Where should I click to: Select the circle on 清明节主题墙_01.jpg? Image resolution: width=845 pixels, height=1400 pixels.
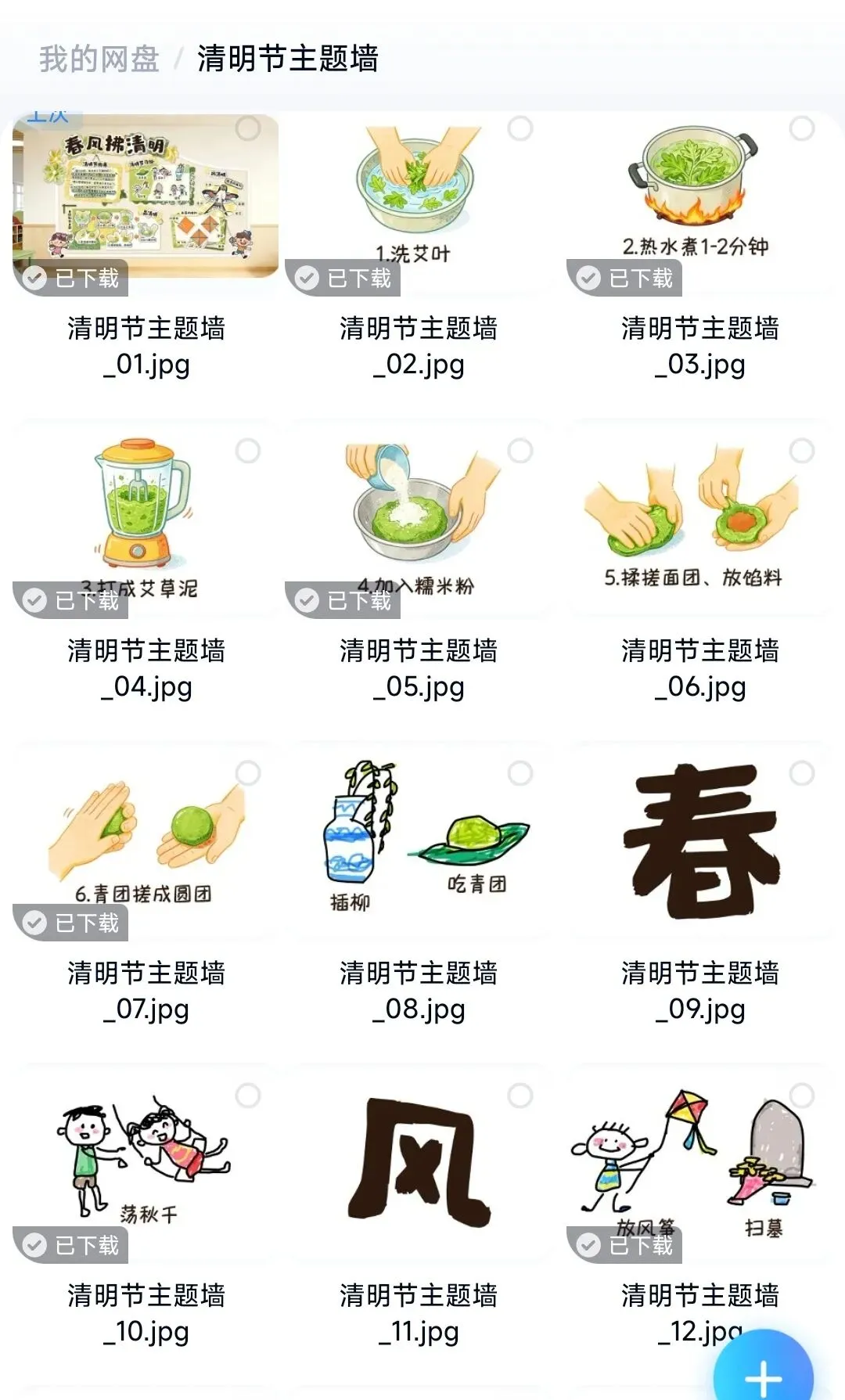[248, 128]
